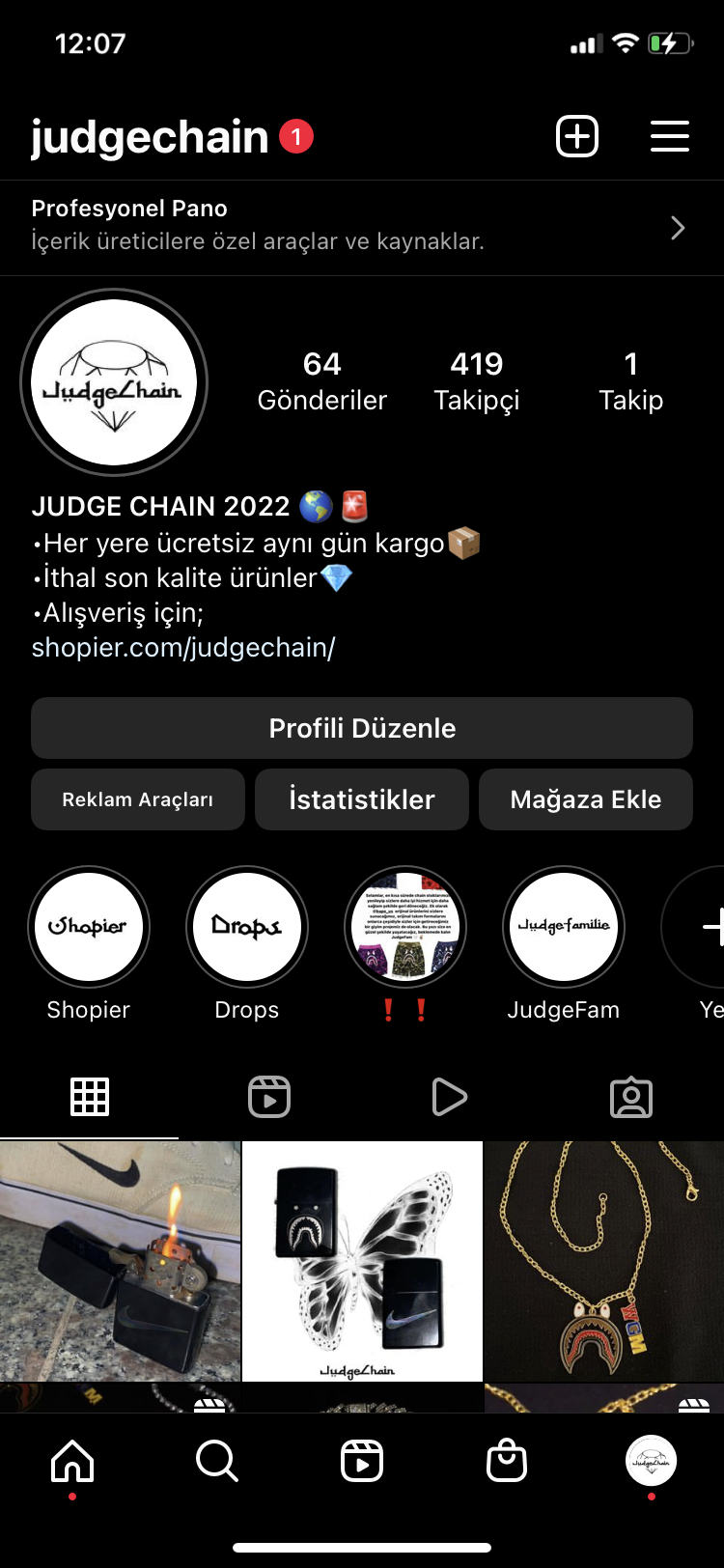View İstatistikler
Screen dimensions: 724x1568
tap(362, 799)
